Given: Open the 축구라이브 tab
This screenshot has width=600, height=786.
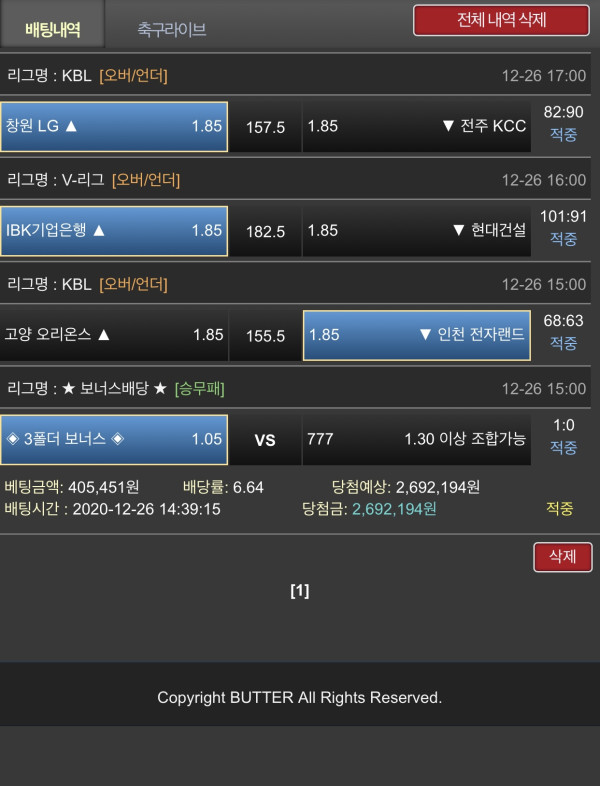Looking at the screenshot, I should (x=172, y=30).
